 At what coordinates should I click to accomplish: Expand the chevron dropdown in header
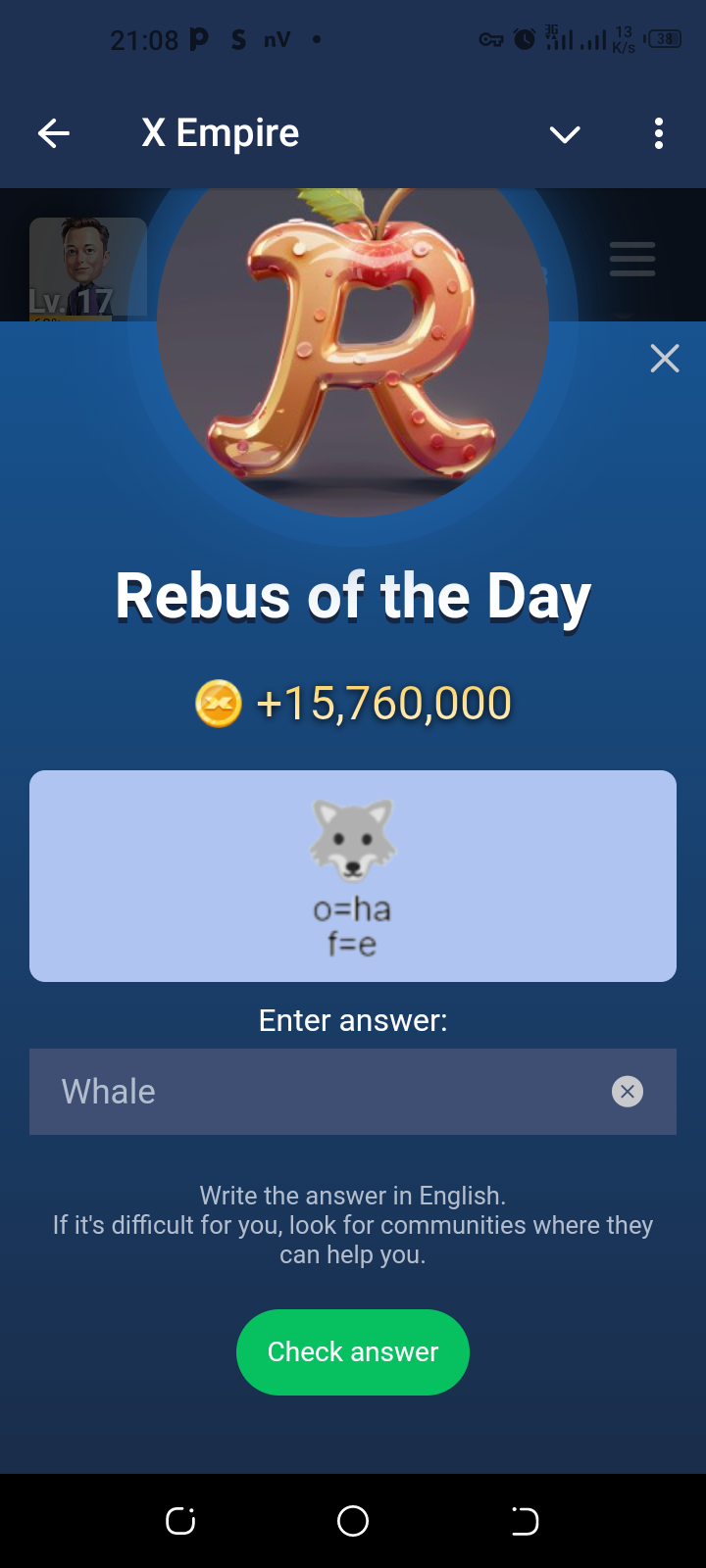coord(565,134)
